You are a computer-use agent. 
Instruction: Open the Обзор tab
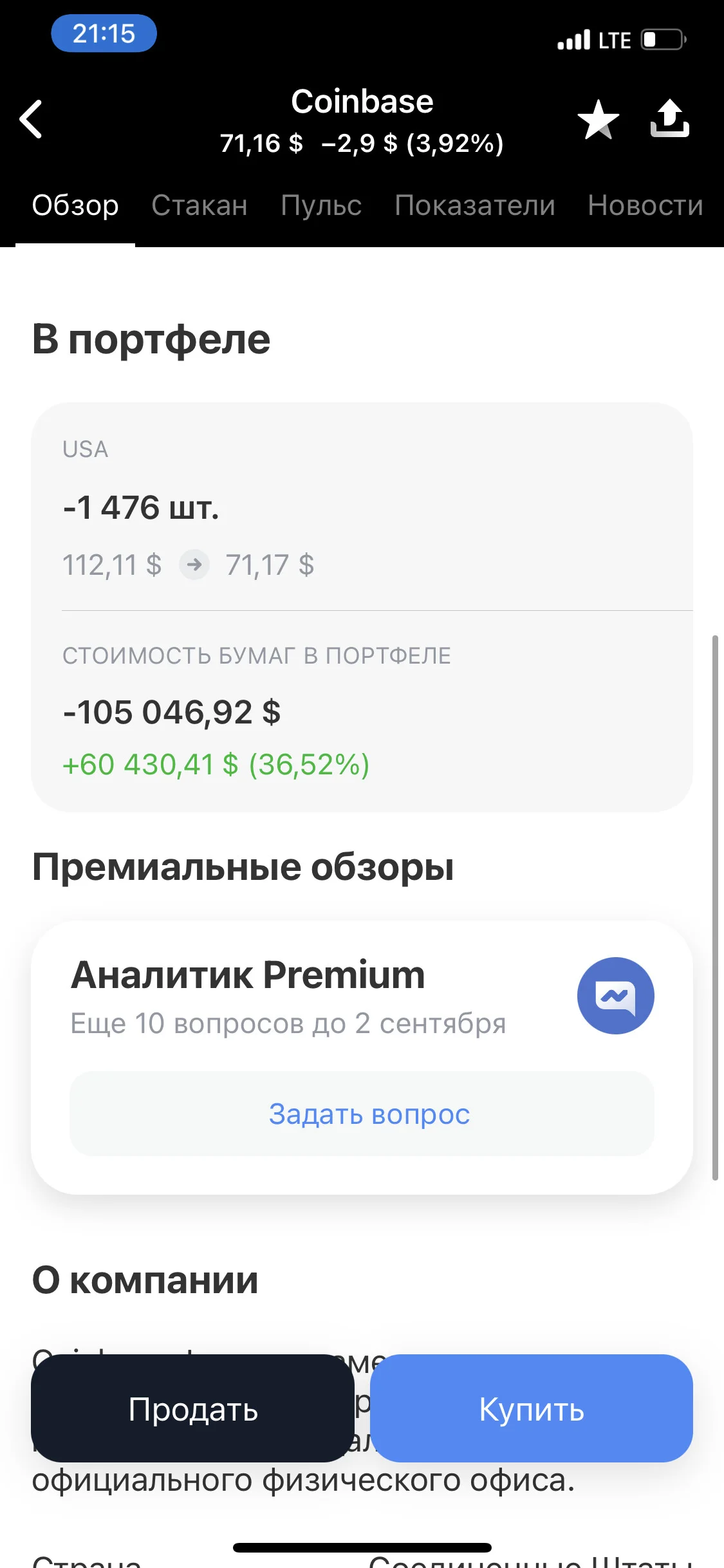pyautogui.click(x=75, y=205)
